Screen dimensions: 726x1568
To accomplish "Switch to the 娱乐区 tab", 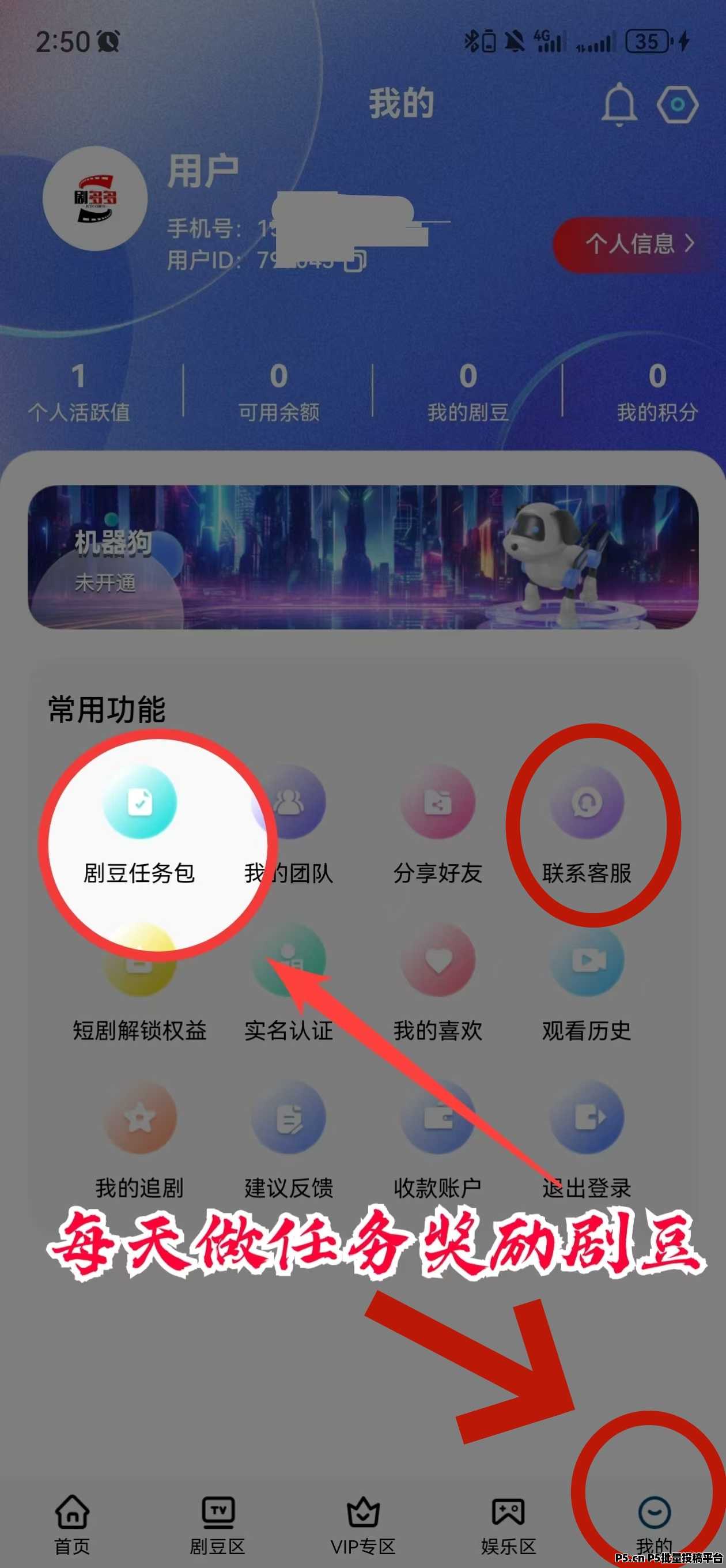I will click(x=508, y=1523).
